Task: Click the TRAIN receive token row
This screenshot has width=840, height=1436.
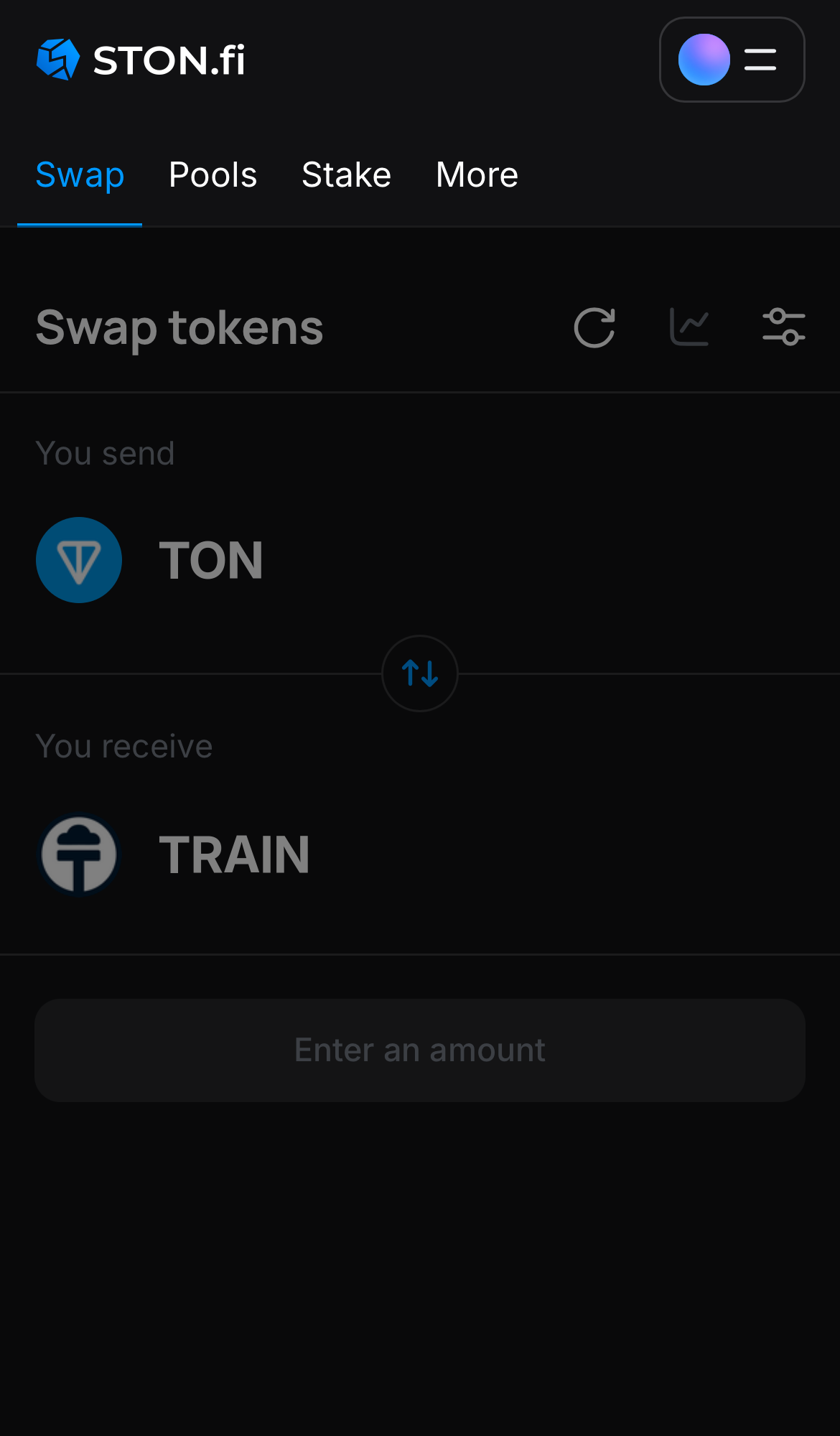Action: (235, 854)
